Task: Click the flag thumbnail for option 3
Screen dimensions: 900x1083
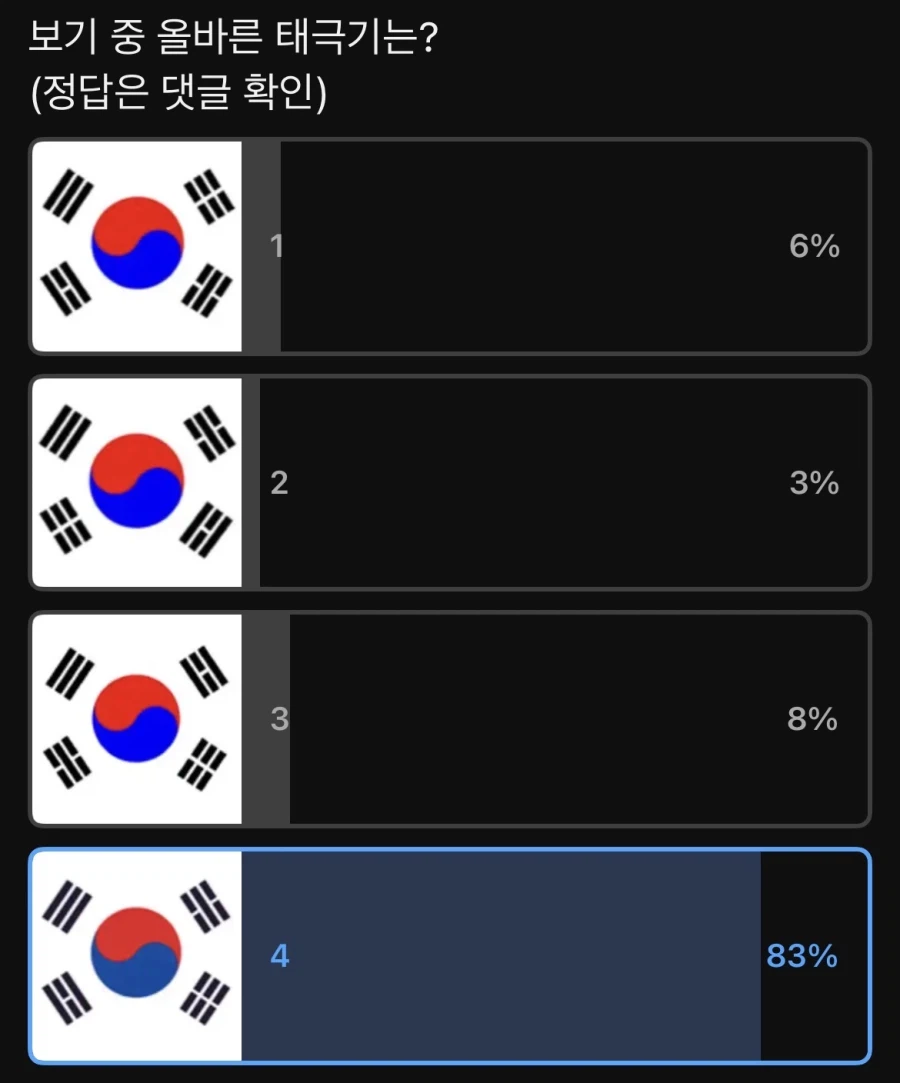Action: [137, 718]
